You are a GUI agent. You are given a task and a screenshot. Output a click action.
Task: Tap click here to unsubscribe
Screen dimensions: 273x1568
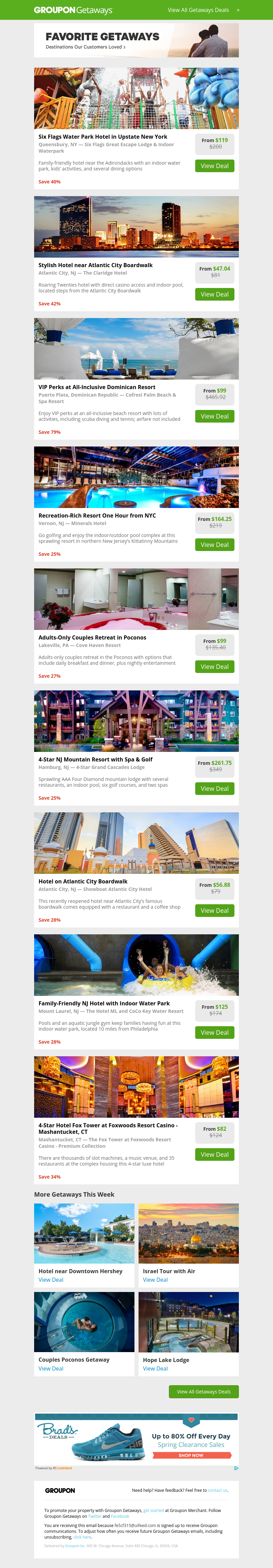[x=82, y=1537]
